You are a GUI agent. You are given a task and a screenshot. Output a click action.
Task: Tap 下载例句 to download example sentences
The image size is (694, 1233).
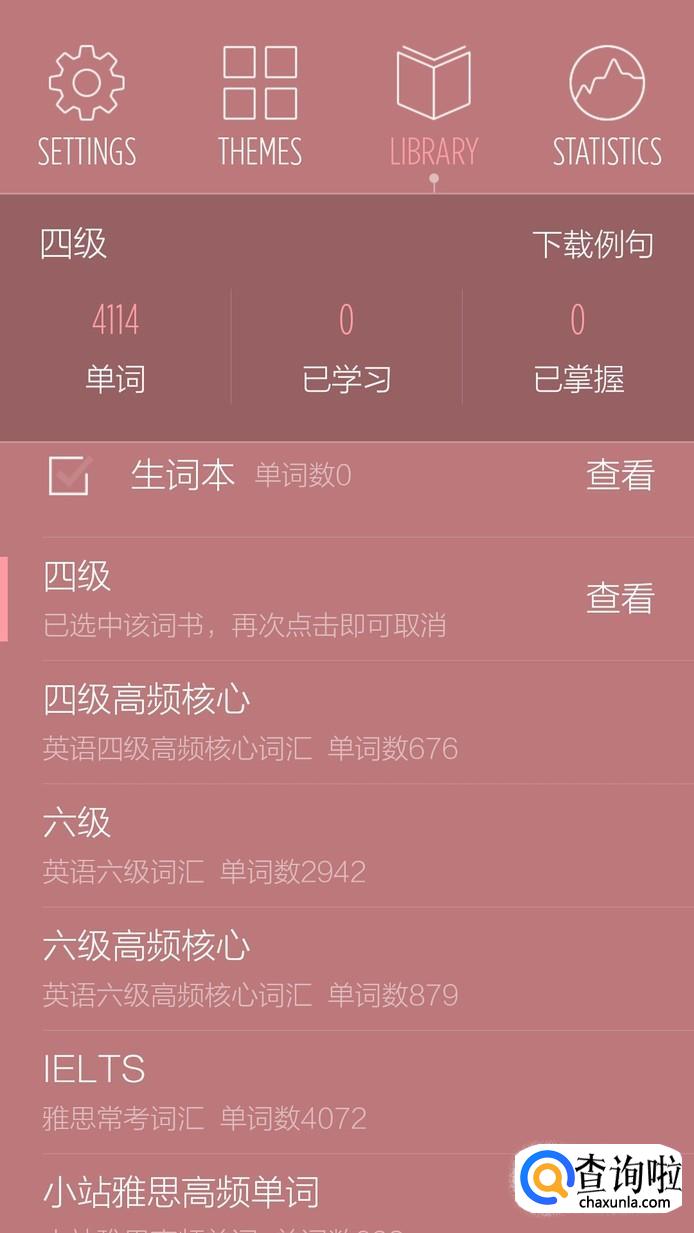pyautogui.click(x=593, y=245)
